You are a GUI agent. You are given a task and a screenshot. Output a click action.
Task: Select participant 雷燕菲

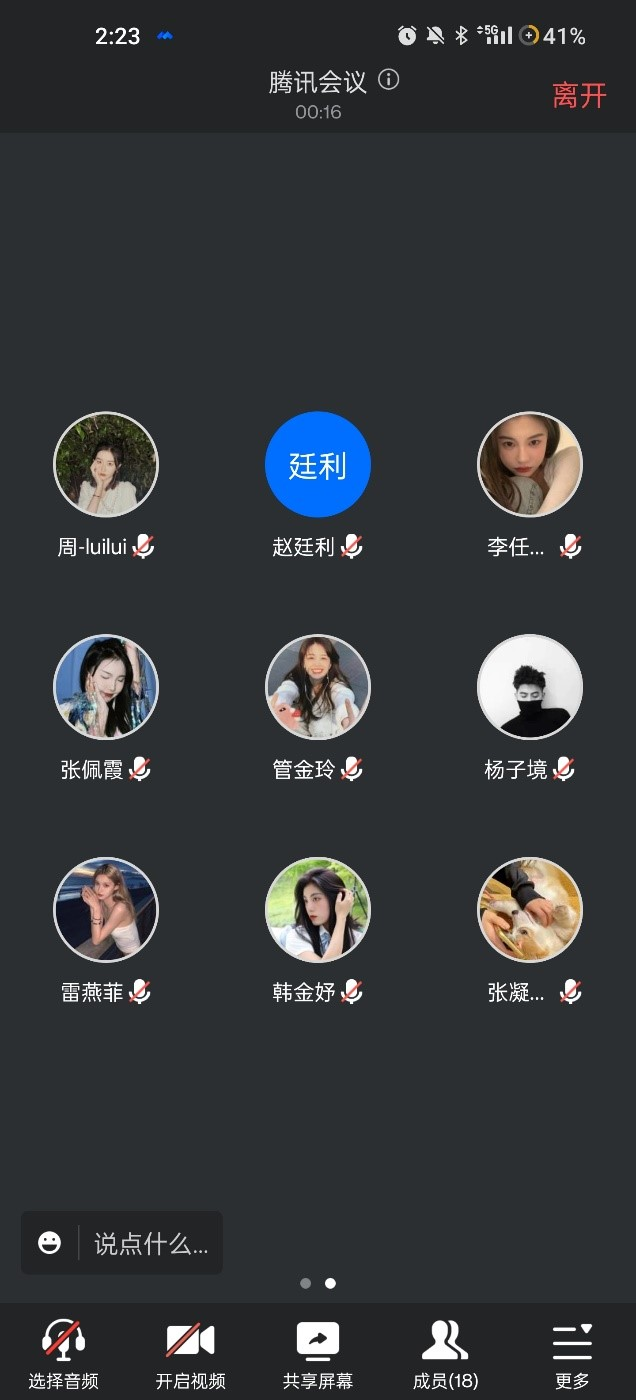[106, 909]
